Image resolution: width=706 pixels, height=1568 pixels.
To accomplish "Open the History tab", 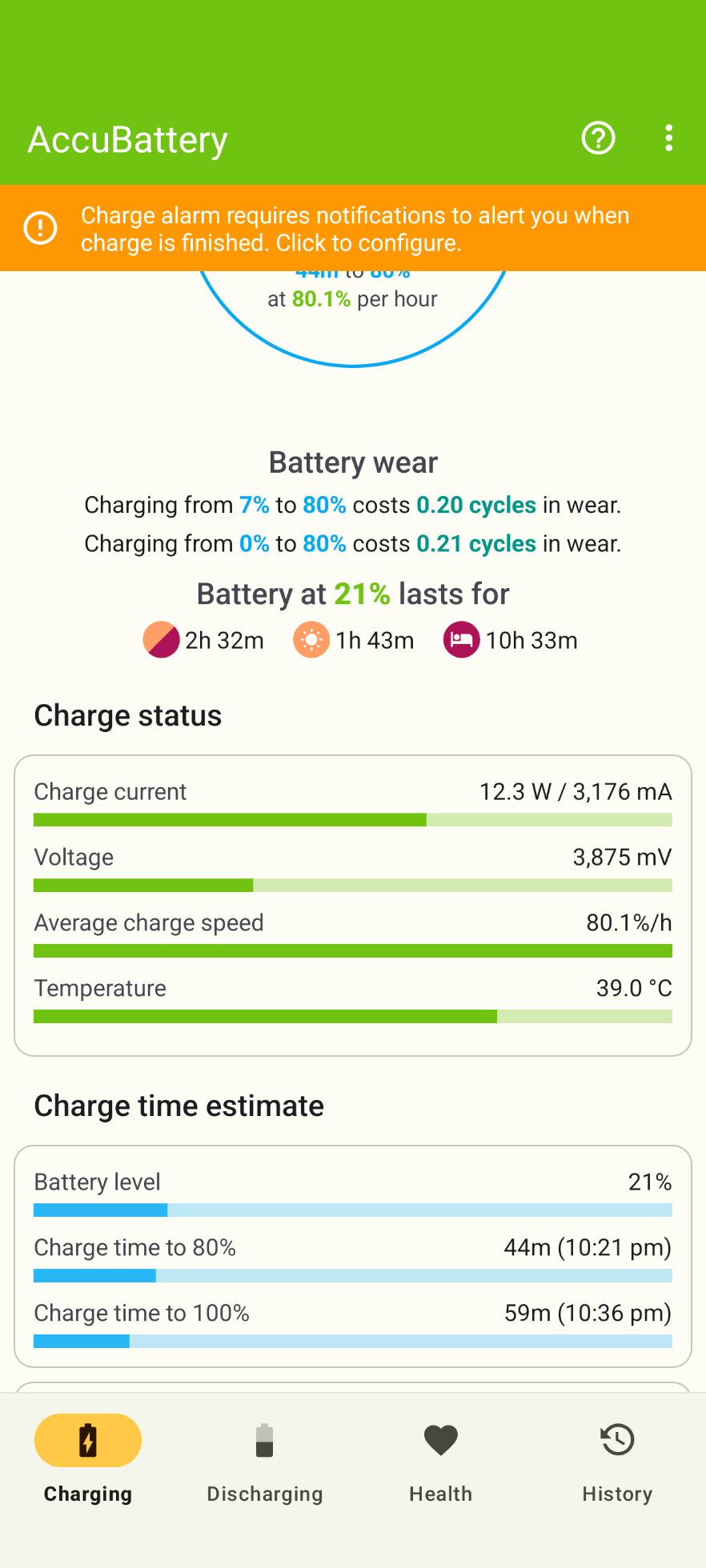I will [x=617, y=1461].
